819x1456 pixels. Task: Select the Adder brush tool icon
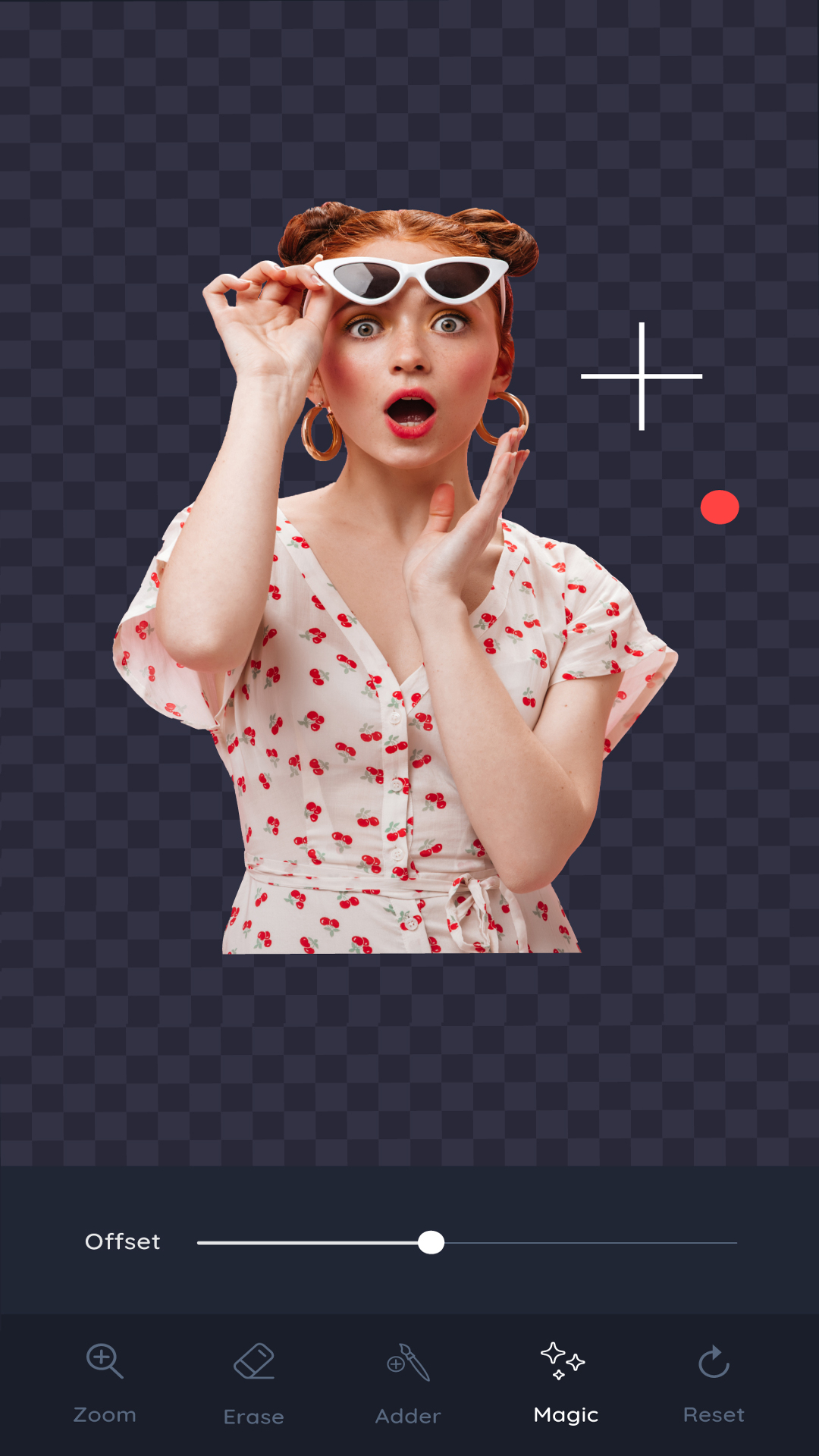(408, 1363)
